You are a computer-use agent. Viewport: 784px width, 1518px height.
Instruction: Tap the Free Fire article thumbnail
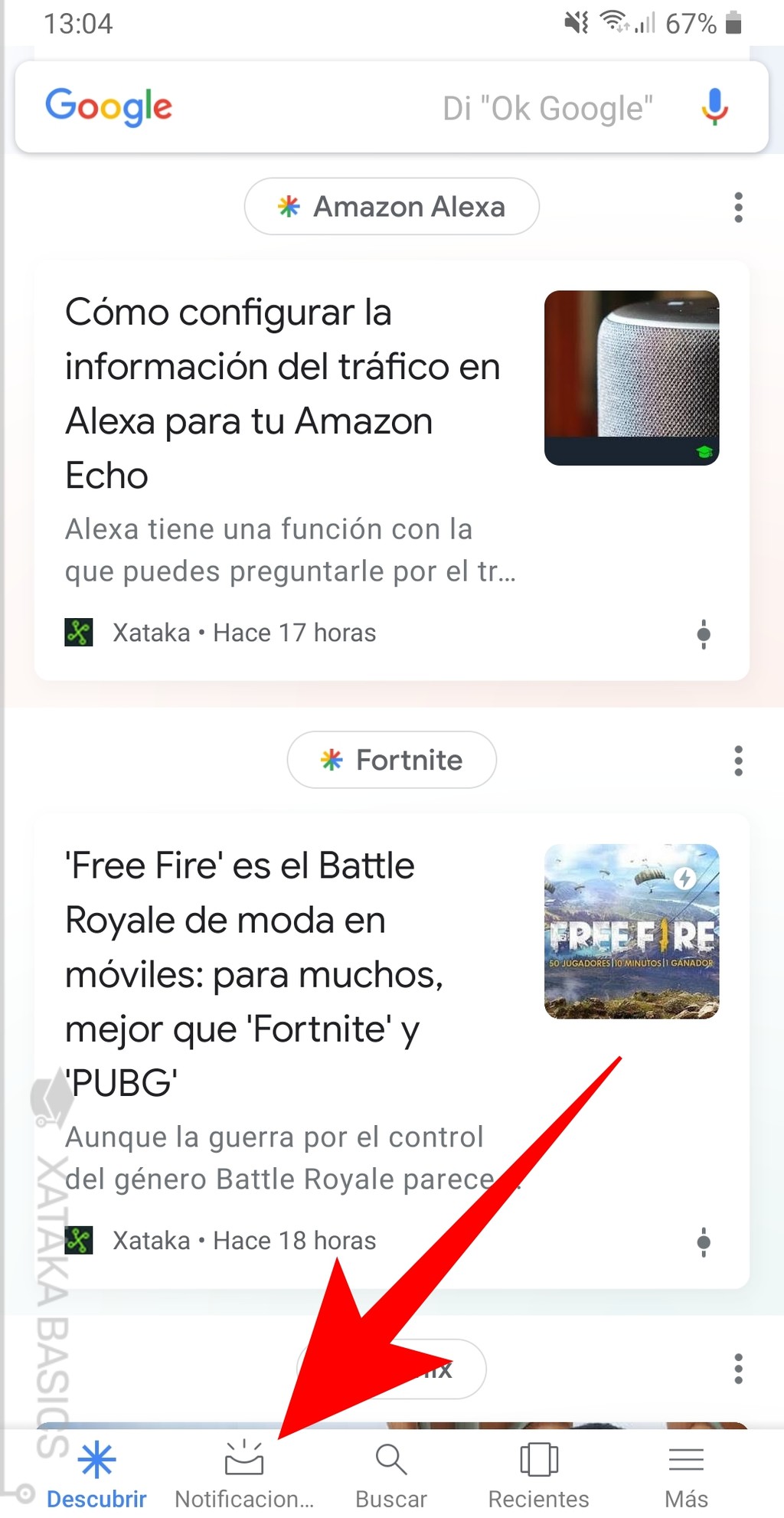tap(632, 931)
